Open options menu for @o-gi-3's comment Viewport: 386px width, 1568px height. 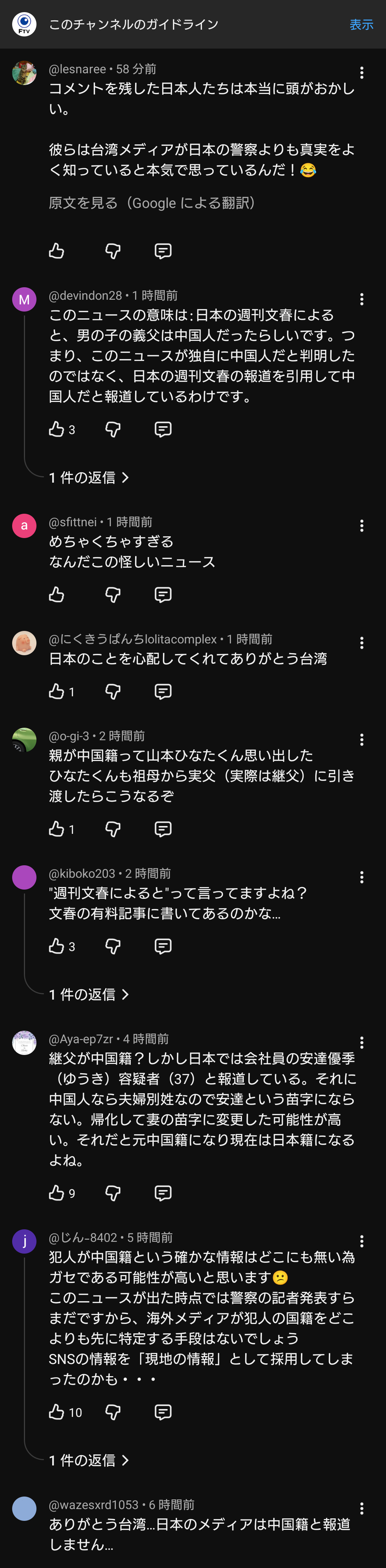point(362,740)
